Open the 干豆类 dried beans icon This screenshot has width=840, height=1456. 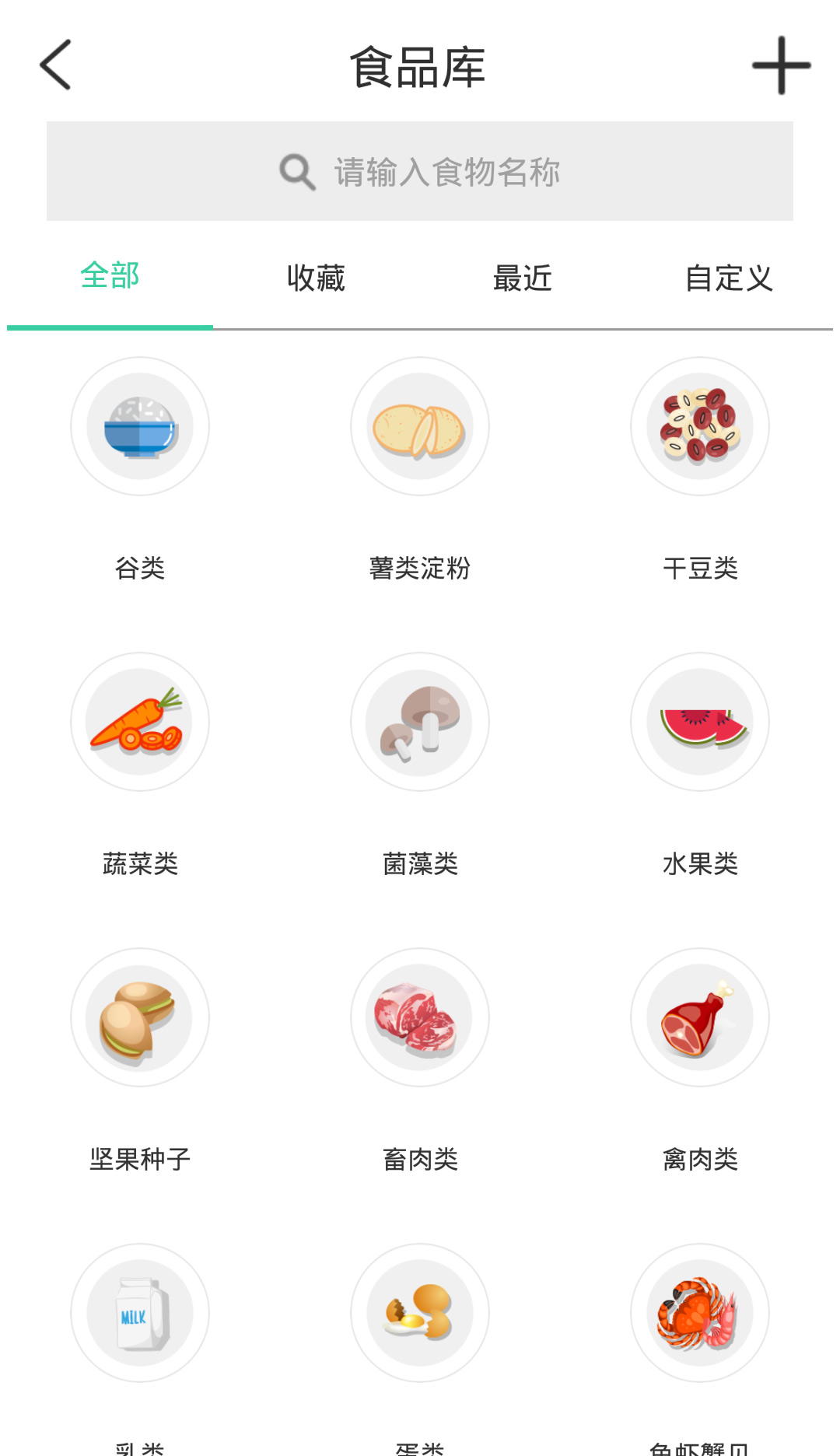tap(699, 426)
